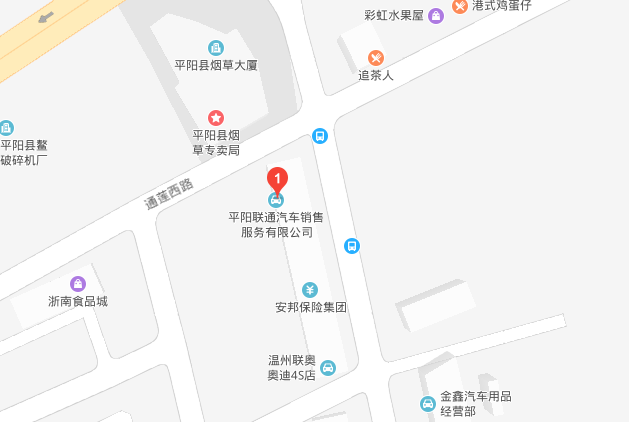
Task: Open the 平阳县鳌破碎机厂 place marker
Action: (x=6, y=128)
